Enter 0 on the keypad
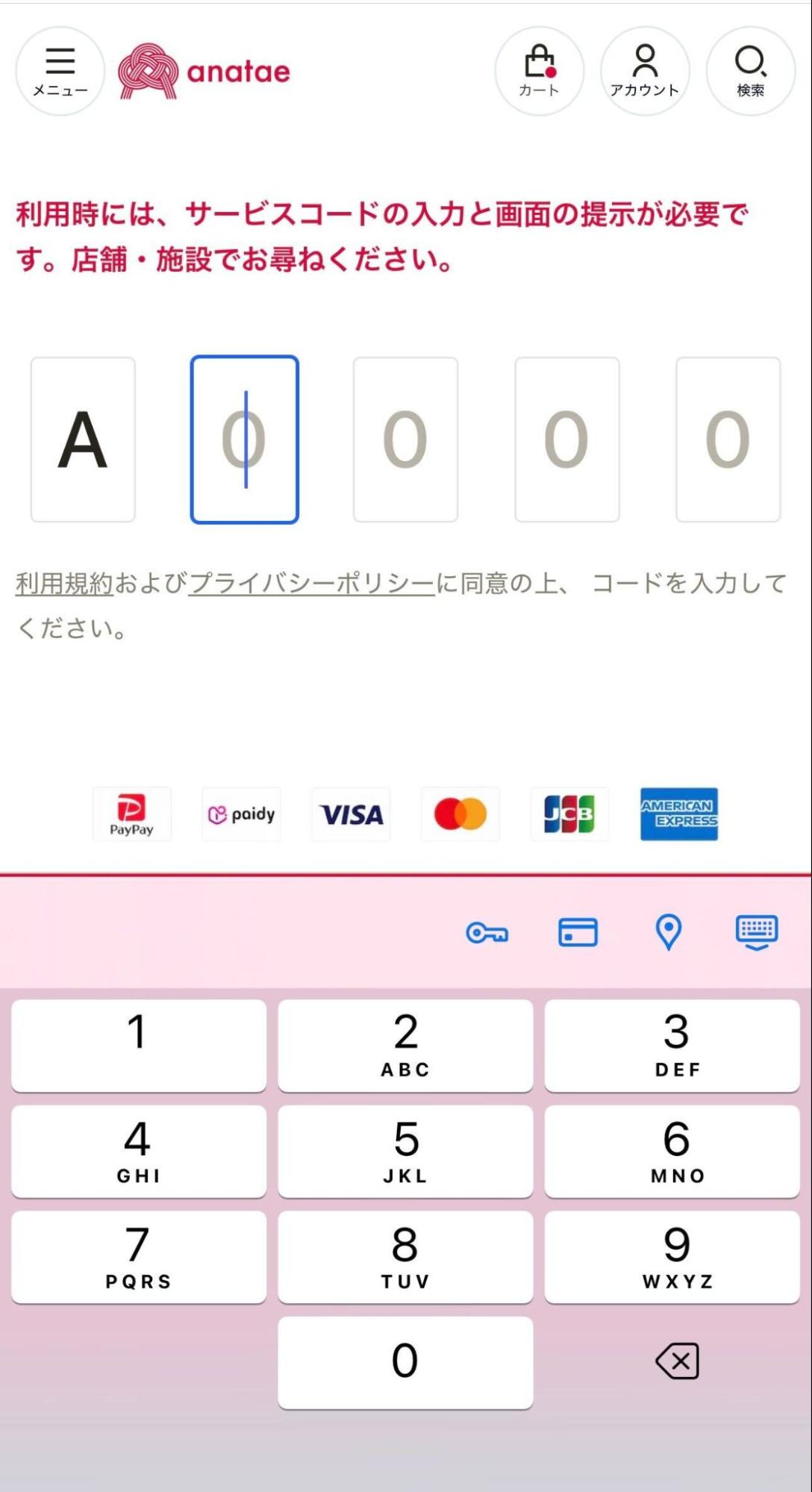 pos(405,1362)
